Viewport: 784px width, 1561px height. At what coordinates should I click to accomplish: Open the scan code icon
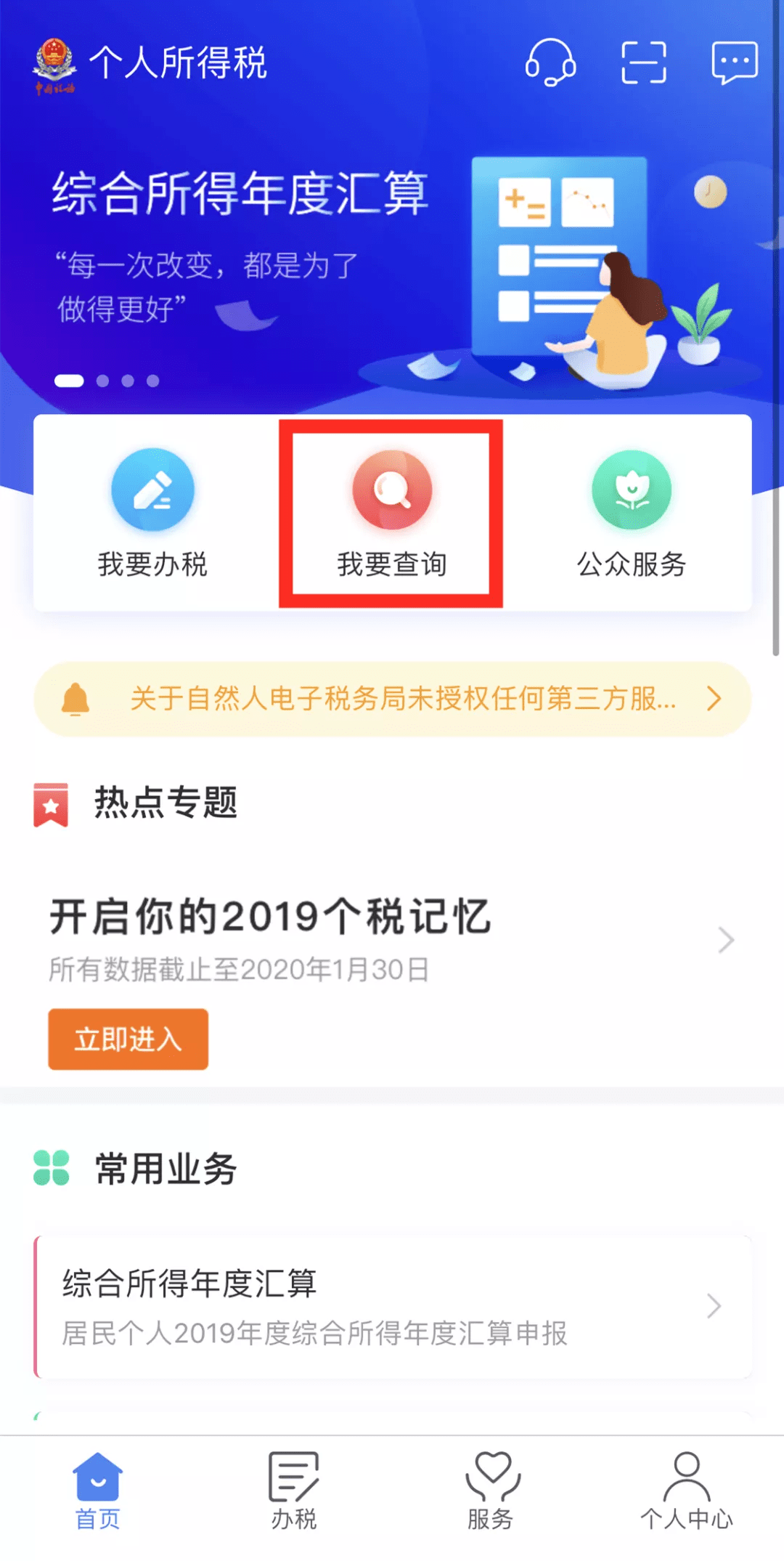coord(644,62)
